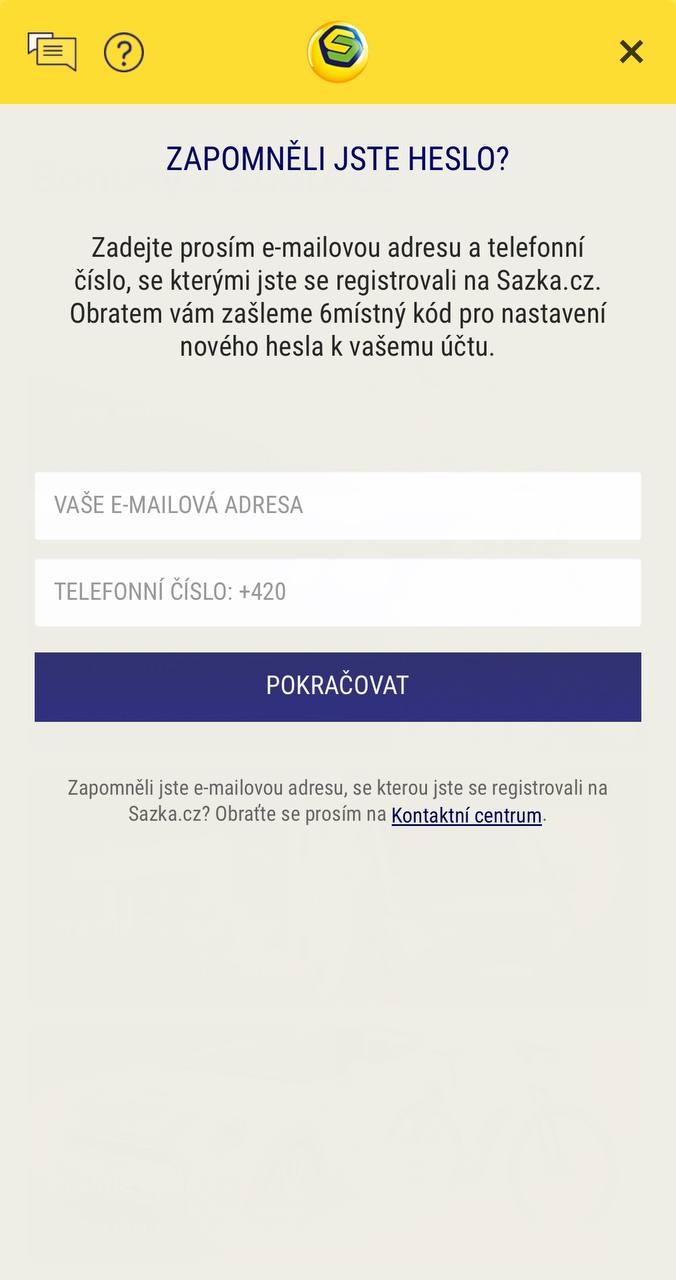Open the help question mark icon

(x=124, y=52)
